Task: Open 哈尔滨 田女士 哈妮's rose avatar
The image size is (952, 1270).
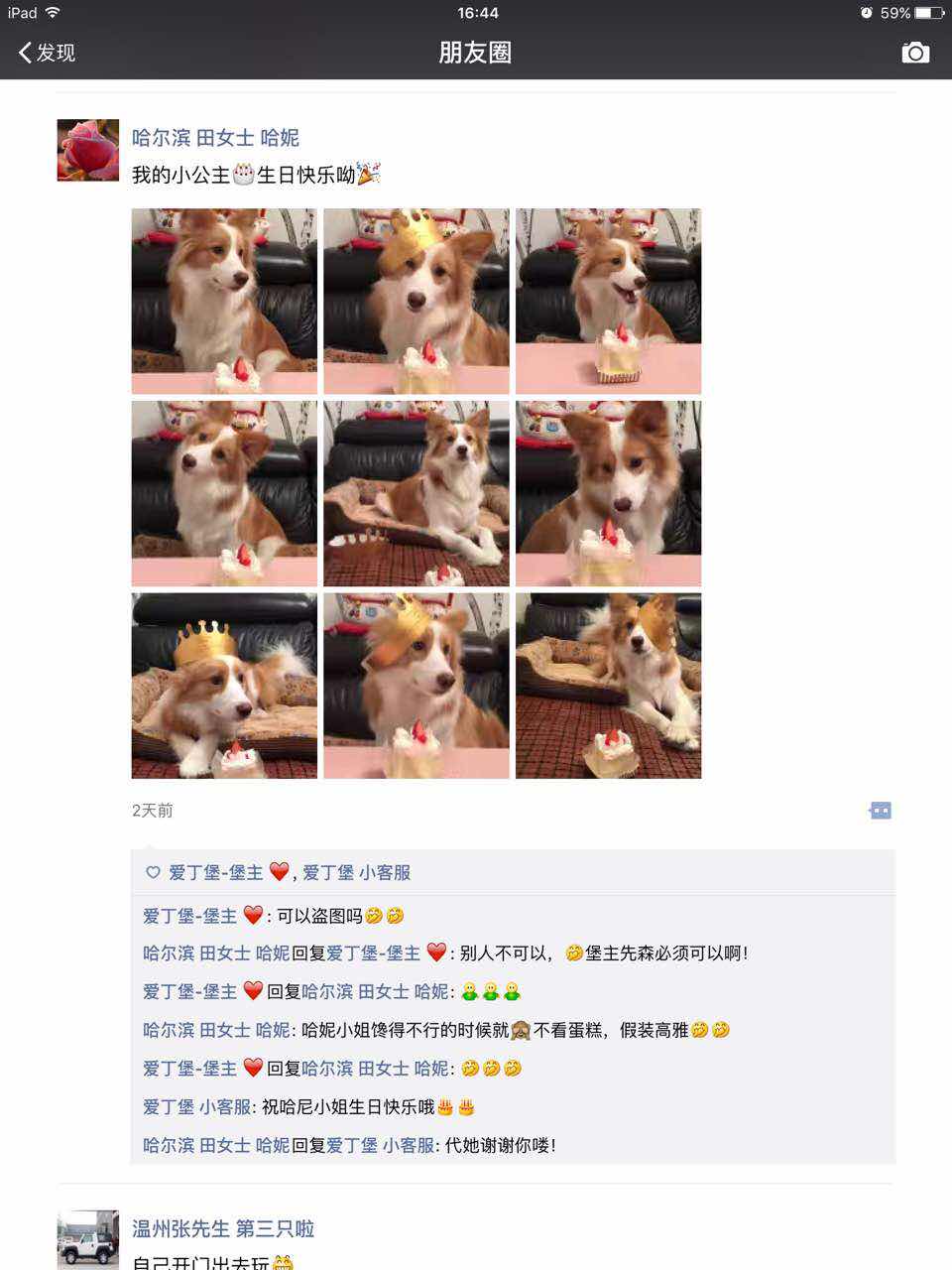Action: [x=87, y=150]
